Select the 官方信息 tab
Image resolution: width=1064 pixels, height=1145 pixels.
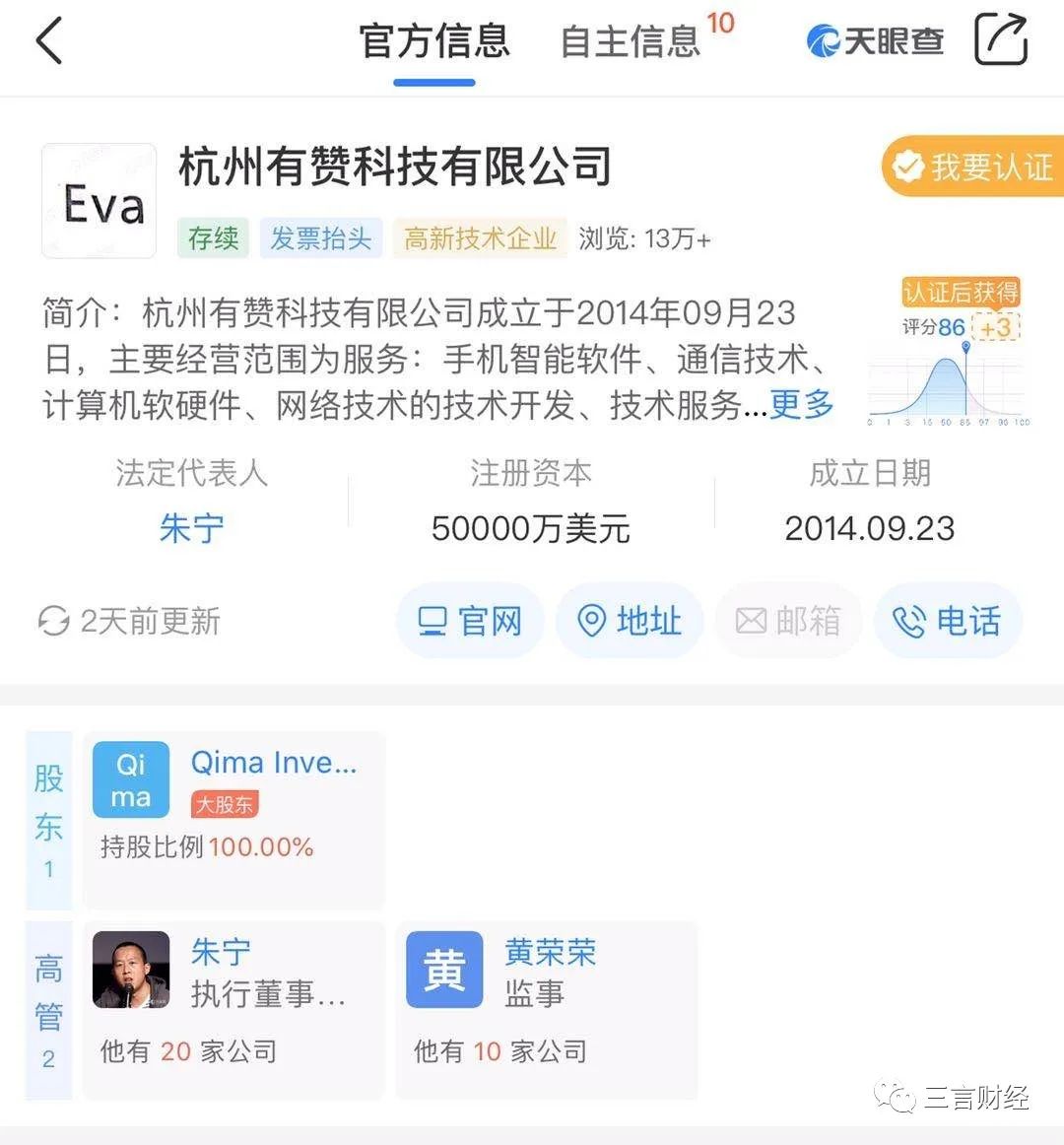[x=434, y=41]
